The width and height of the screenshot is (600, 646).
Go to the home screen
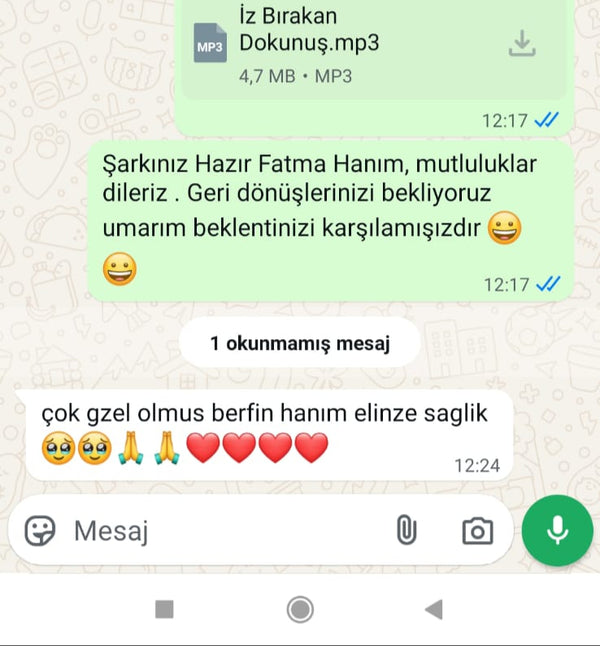(x=299, y=609)
